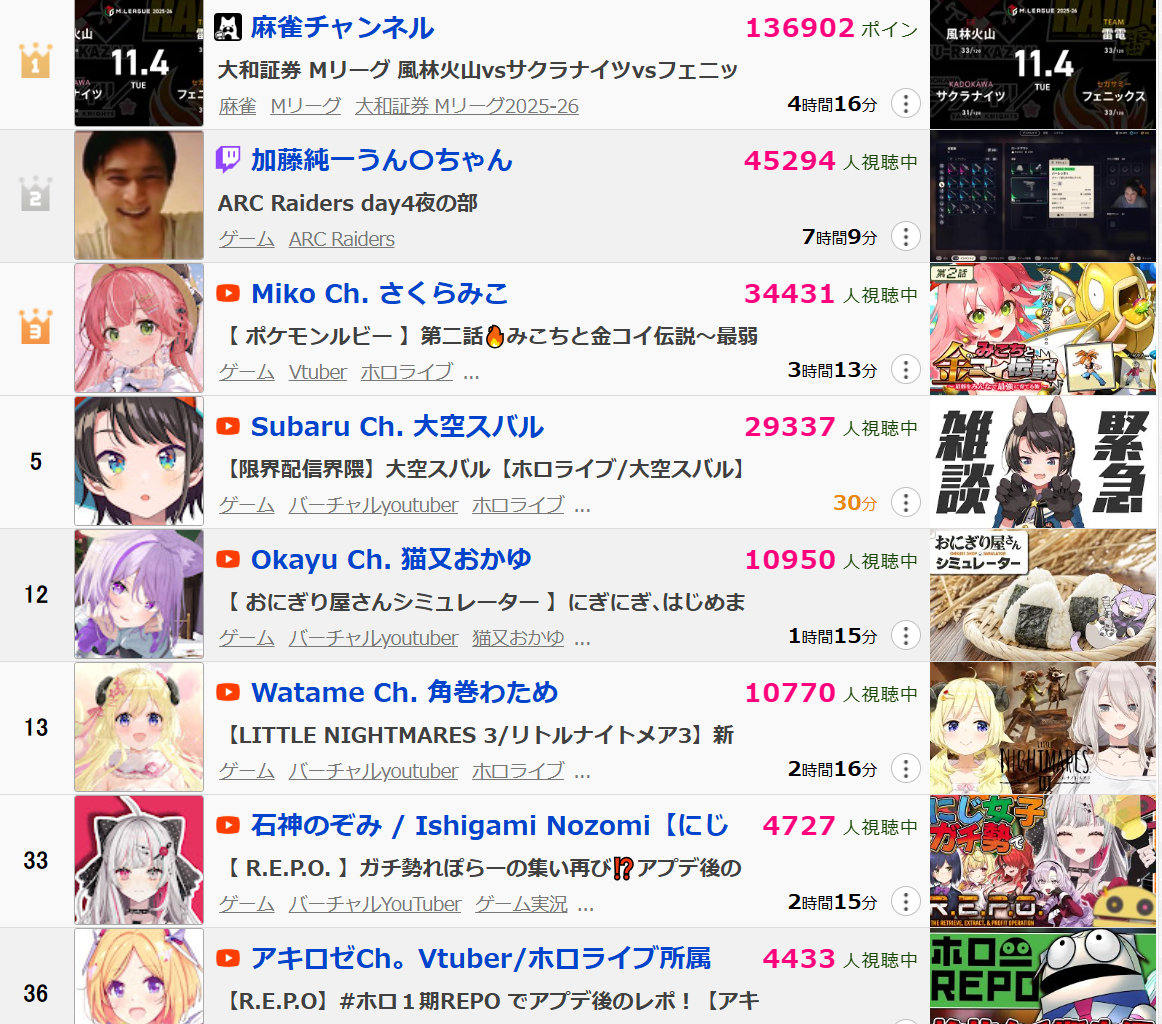Open the 麻雀チャンネル channel link
The height and width of the screenshot is (1024, 1162).
point(341,28)
